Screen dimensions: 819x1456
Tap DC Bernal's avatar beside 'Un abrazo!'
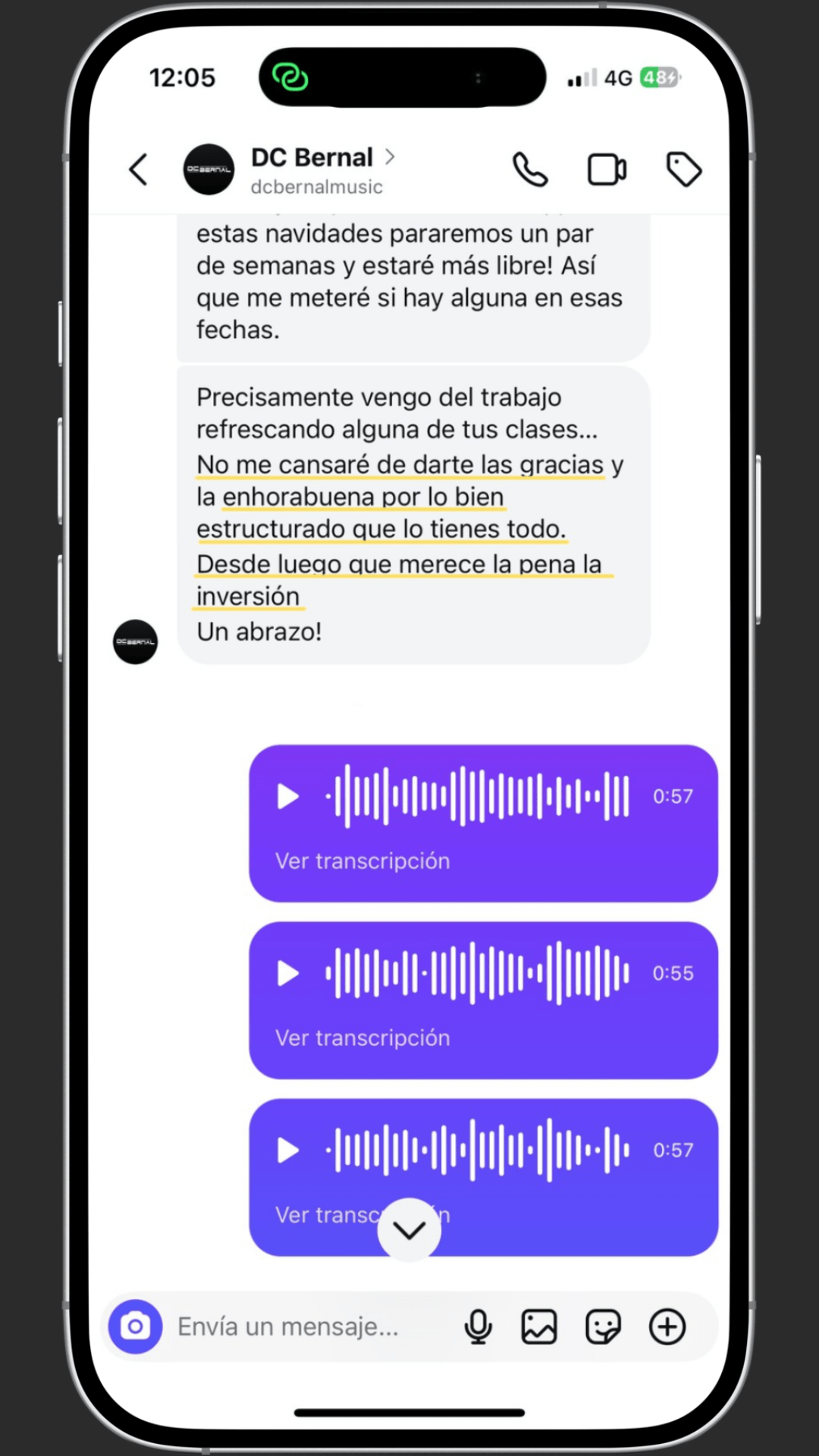point(136,642)
